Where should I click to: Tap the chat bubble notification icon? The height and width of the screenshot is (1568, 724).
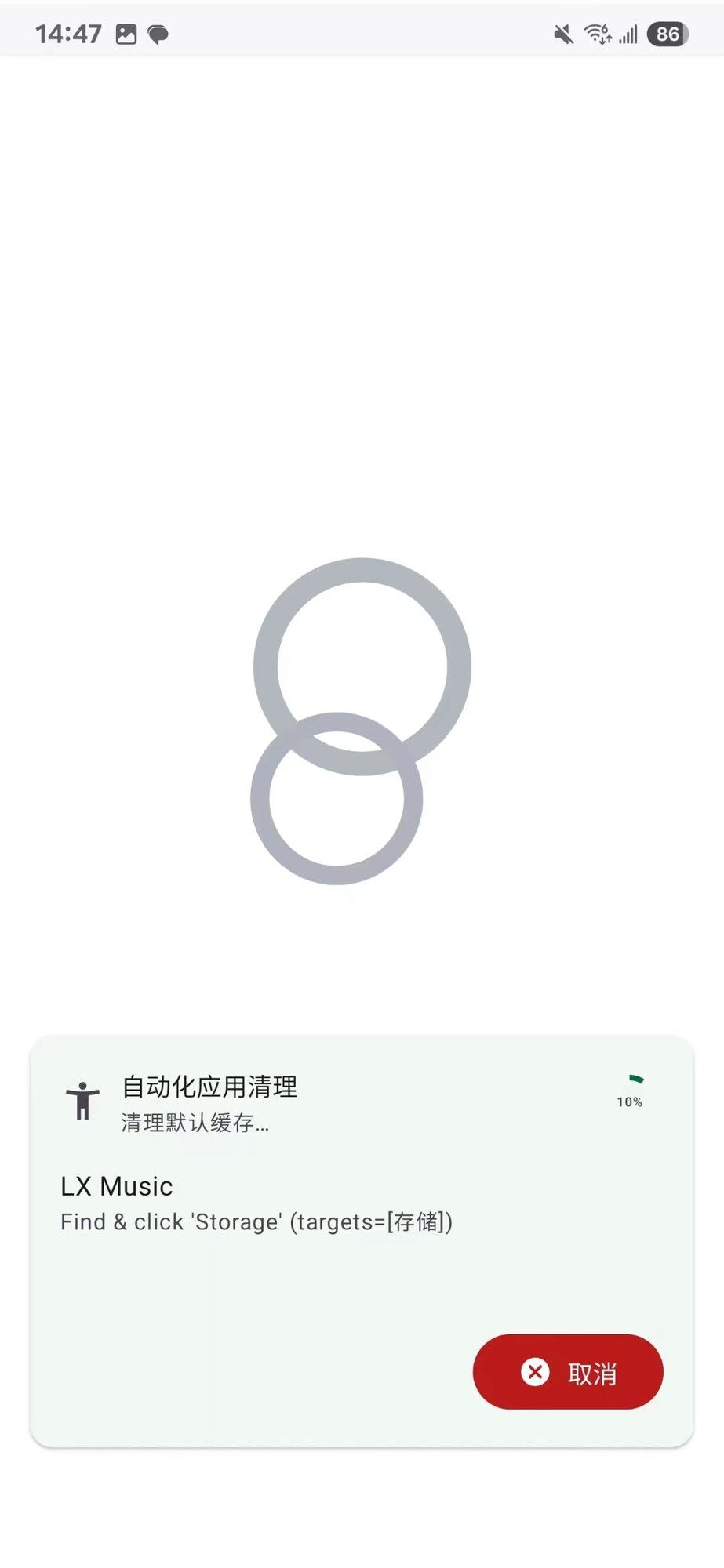tap(158, 34)
